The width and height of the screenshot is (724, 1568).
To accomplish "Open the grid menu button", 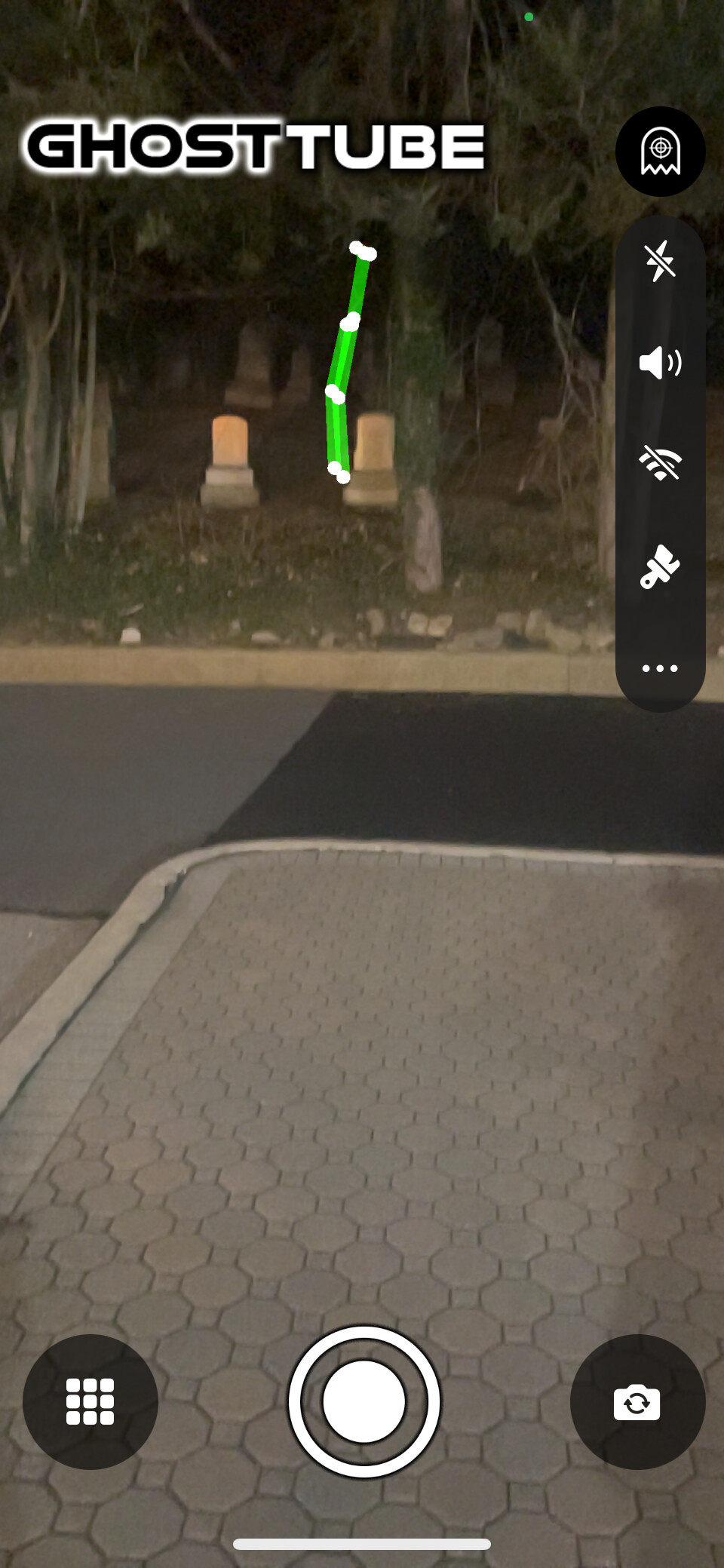I will click(x=90, y=1401).
